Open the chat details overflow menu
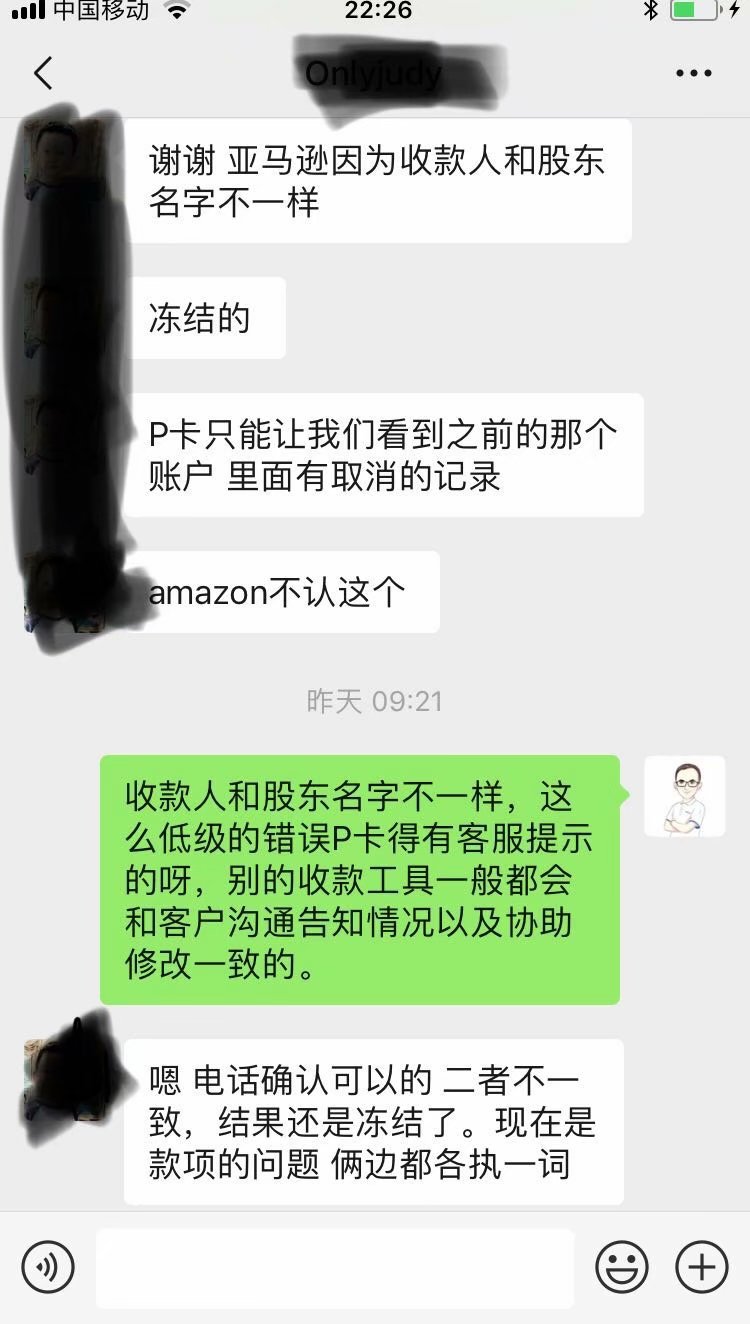Image resolution: width=750 pixels, height=1324 pixels. pyautogui.click(x=693, y=73)
